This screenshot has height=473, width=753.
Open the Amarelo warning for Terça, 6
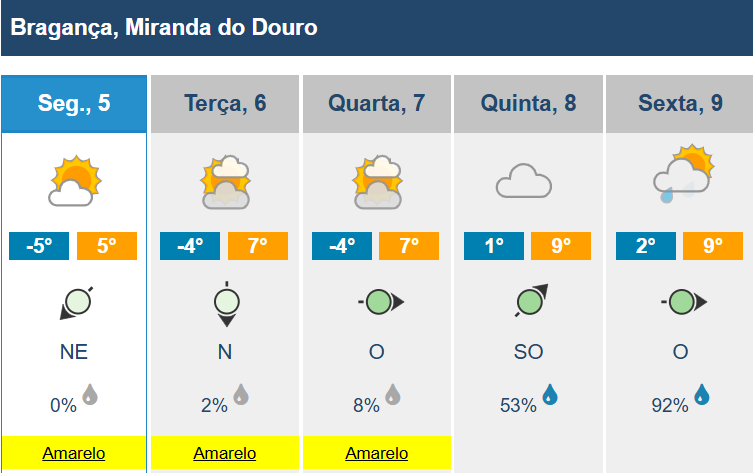click(x=225, y=454)
